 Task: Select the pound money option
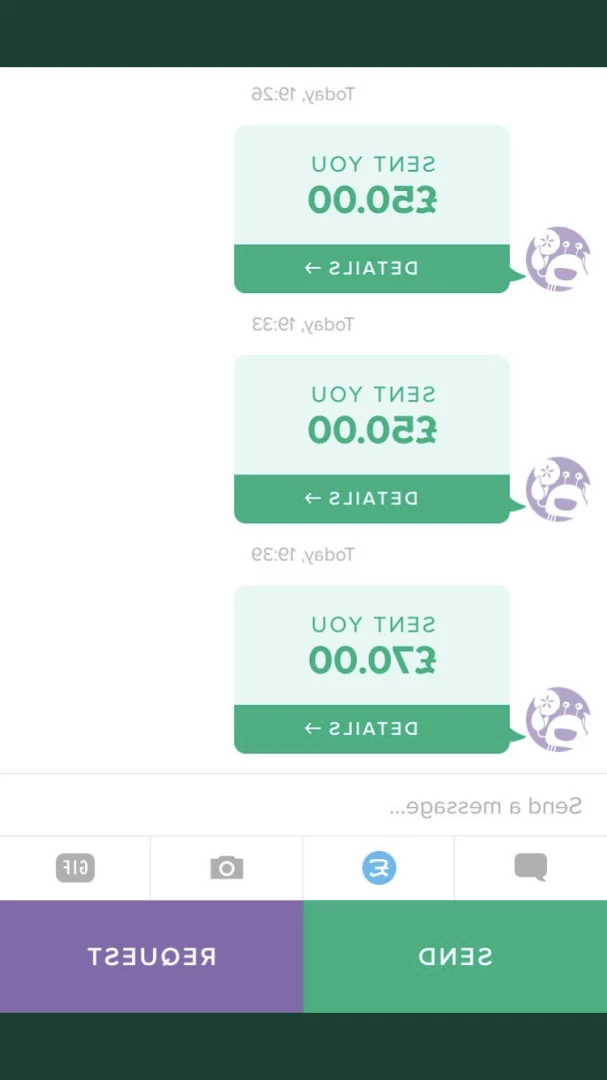pos(379,868)
